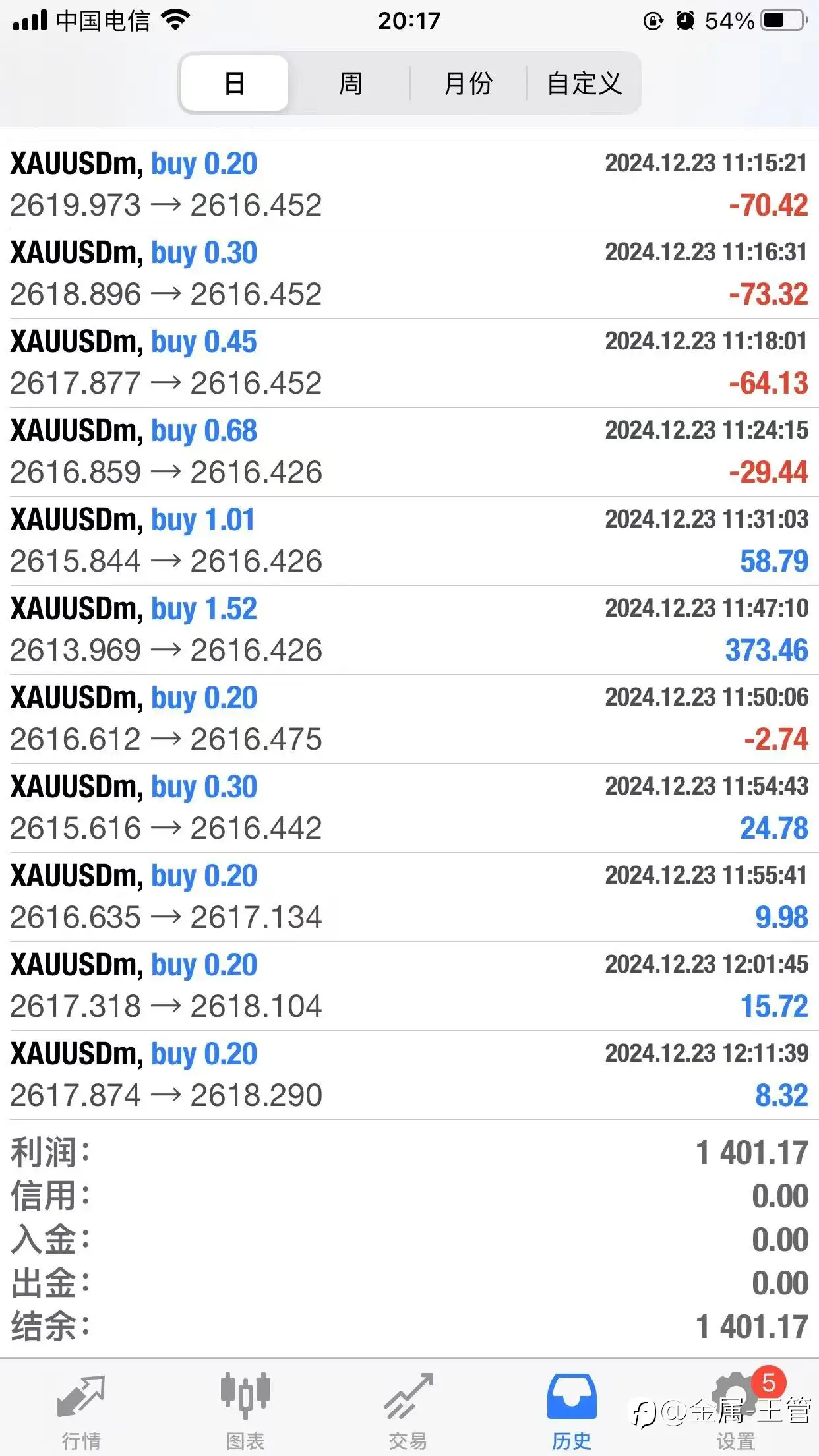The height and width of the screenshot is (1456, 819).
Task: Open the buy 0.30 trade at 11:54:43
Action: (x=409, y=808)
